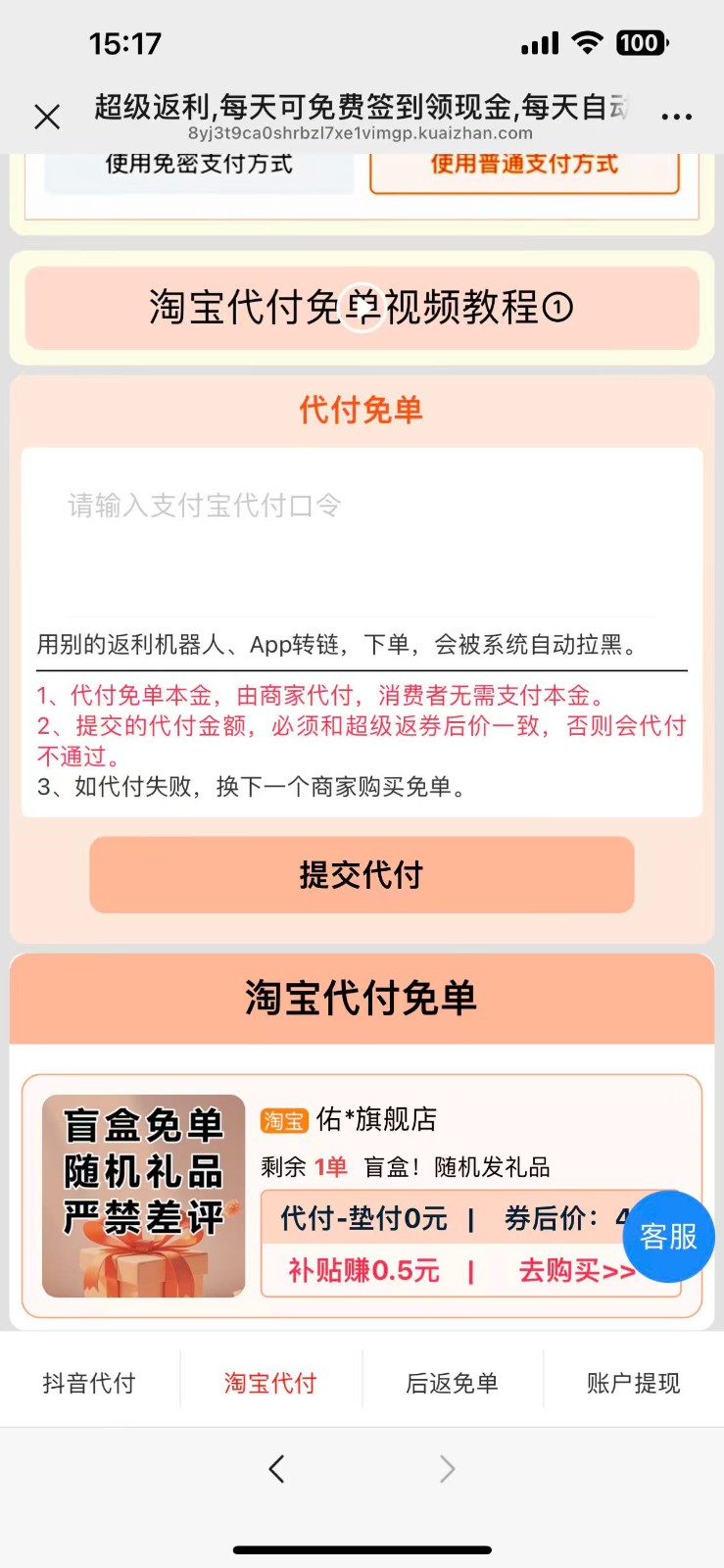Viewport: 724px width, 1568px height.
Task: Go to the 账户提现 tab
Action: (x=633, y=1383)
